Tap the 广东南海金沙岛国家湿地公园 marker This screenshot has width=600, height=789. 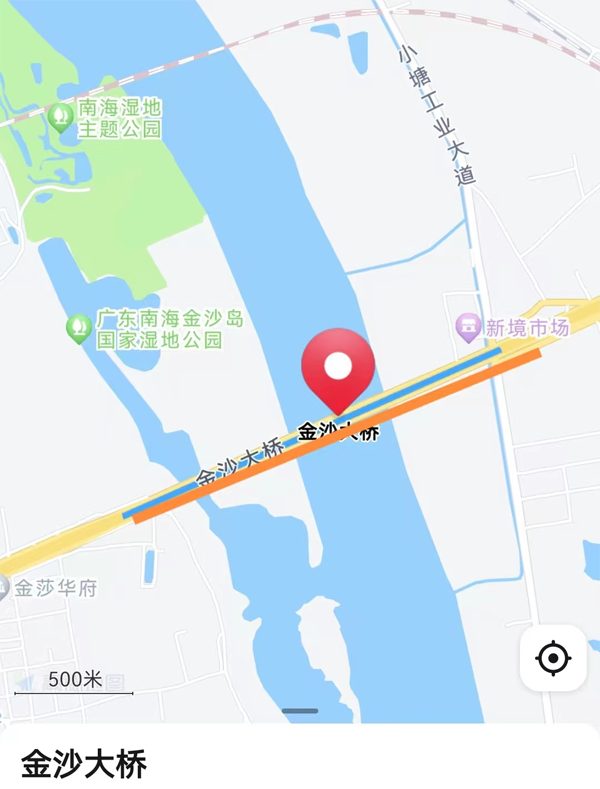pyautogui.click(x=79, y=328)
